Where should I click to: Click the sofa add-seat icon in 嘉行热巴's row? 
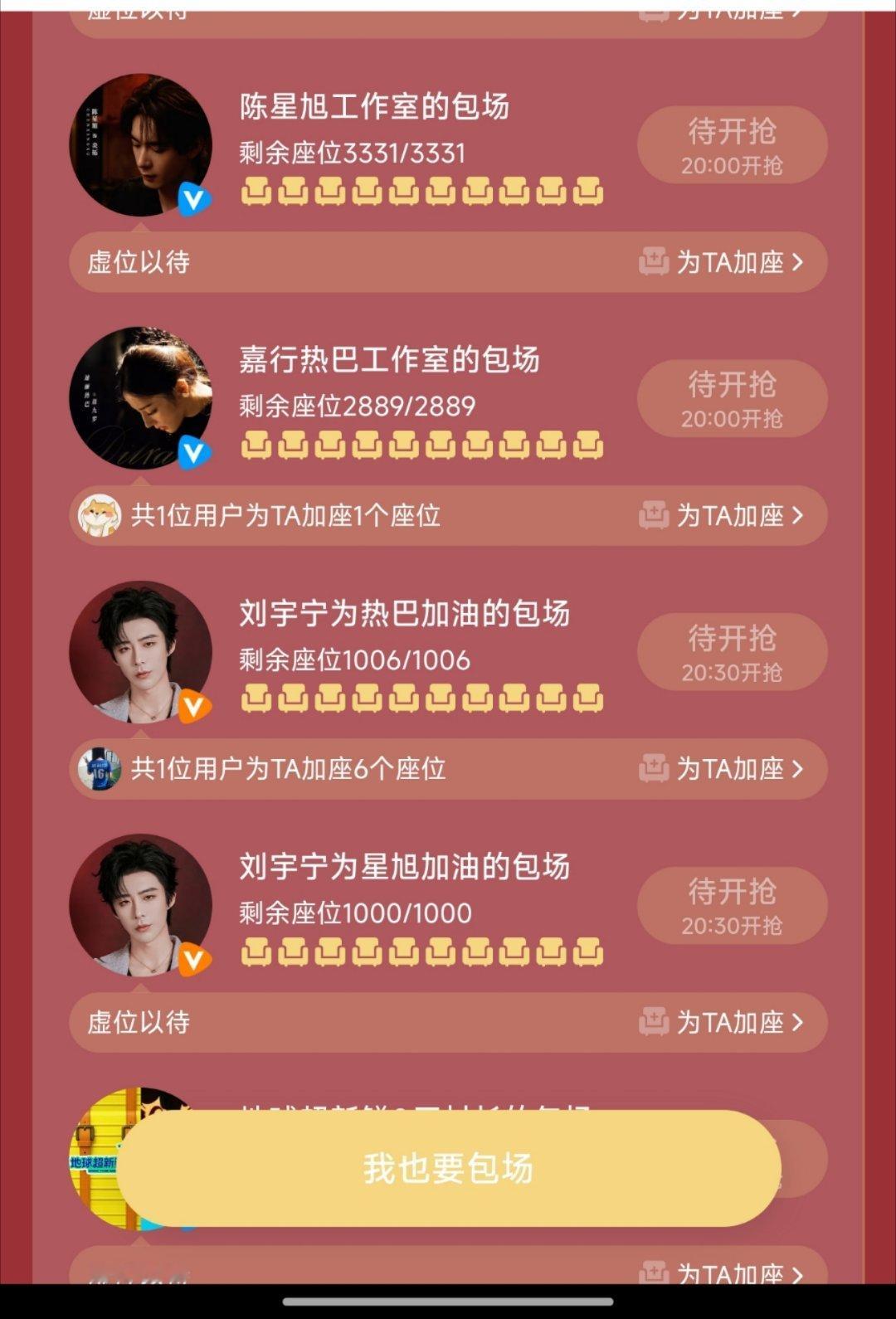655,515
